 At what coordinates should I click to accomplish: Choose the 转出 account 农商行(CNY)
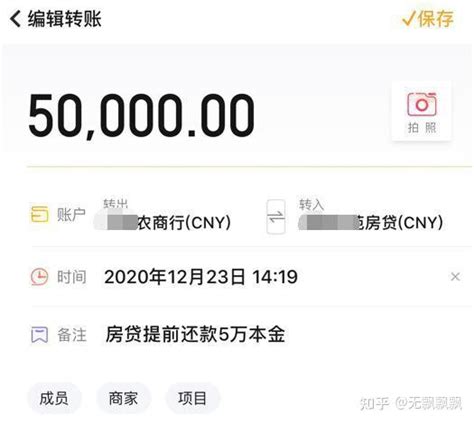click(163, 218)
